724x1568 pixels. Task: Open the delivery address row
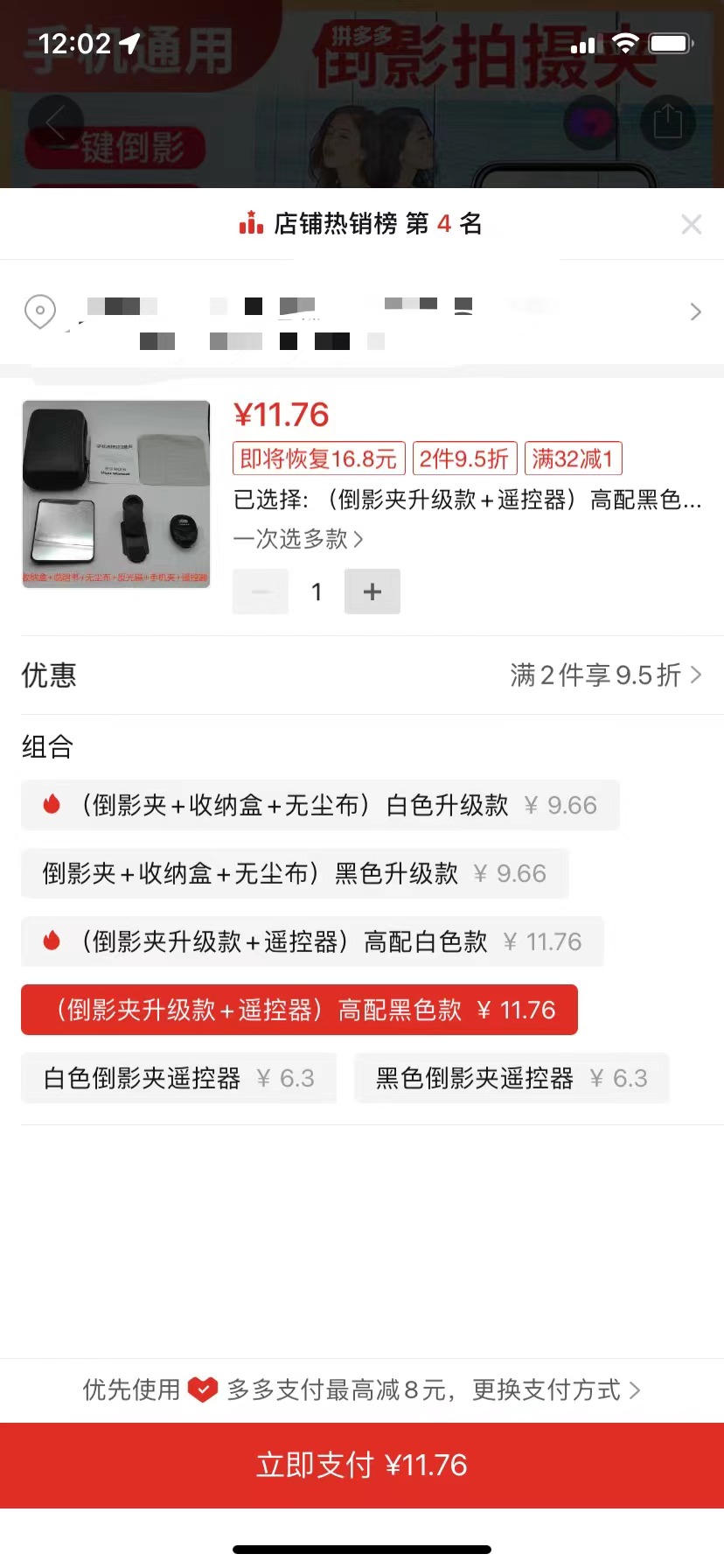pyautogui.click(x=362, y=312)
